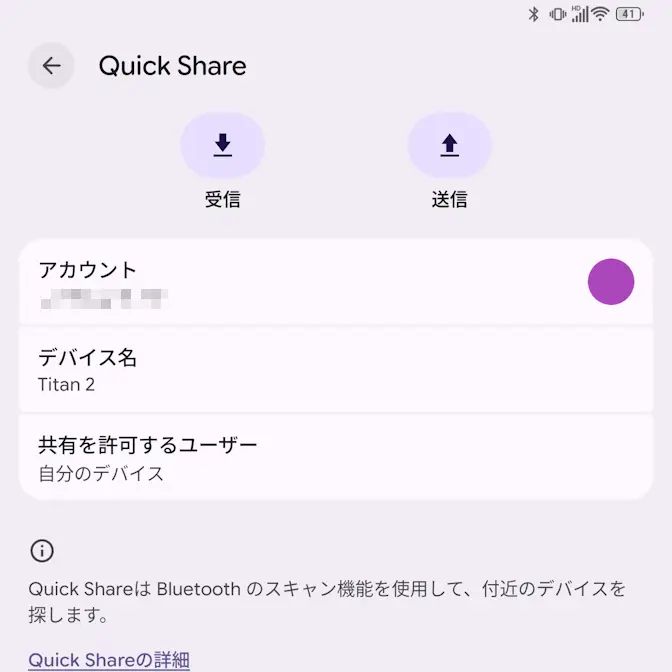Open the アカウント account row
The height and width of the screenshot is (672, 672).
click(x=300, y=282)
